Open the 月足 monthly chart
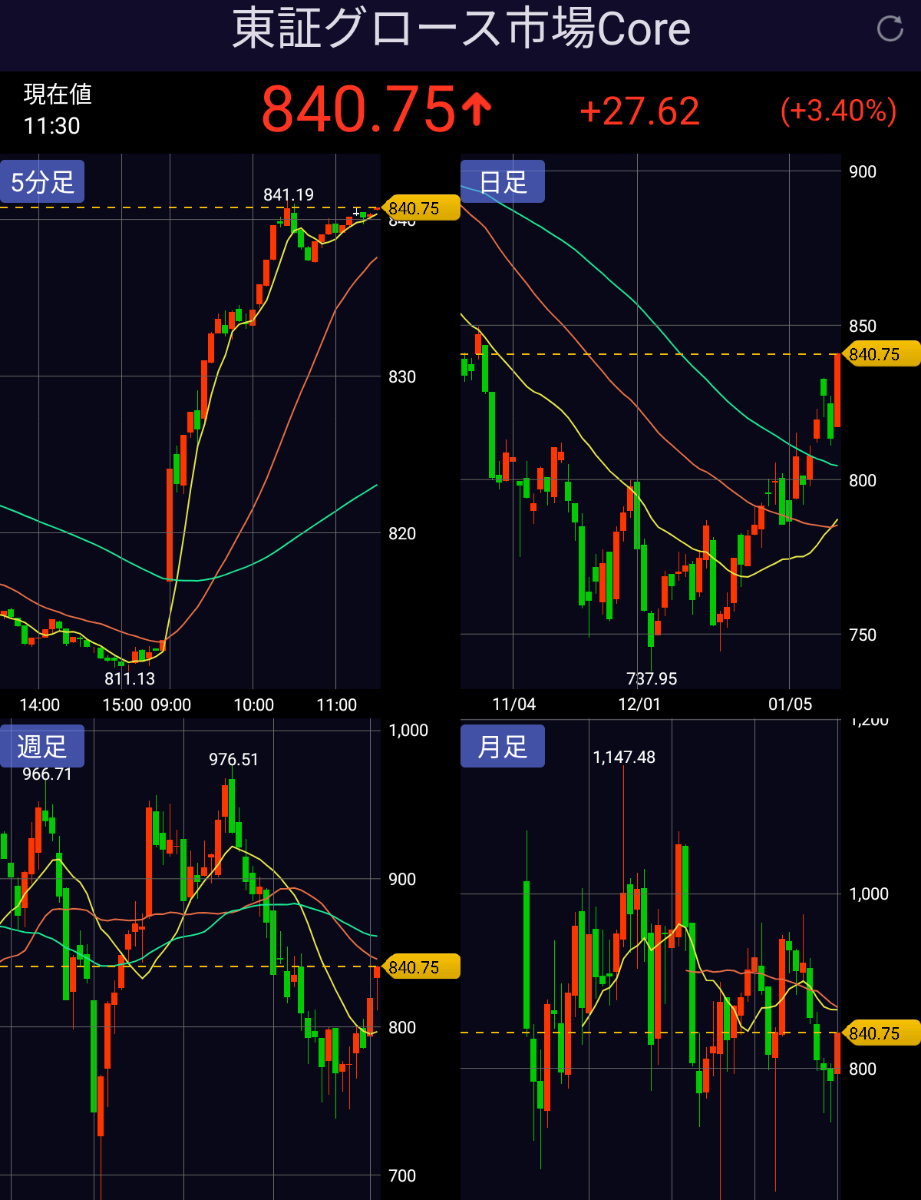The width and height of the screenshot is (921, 1200). click(502, 746)
